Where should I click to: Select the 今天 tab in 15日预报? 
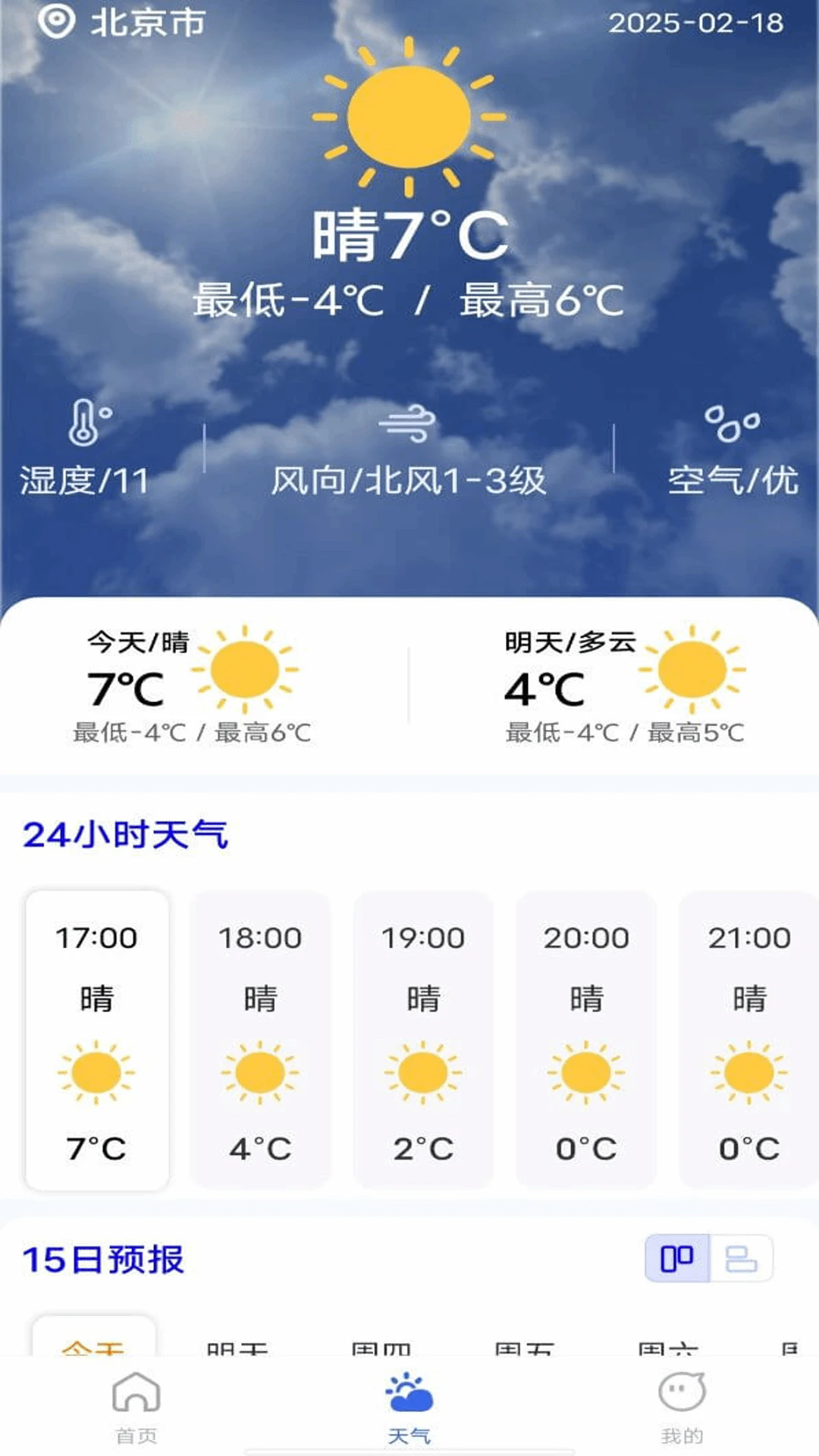95,1348
